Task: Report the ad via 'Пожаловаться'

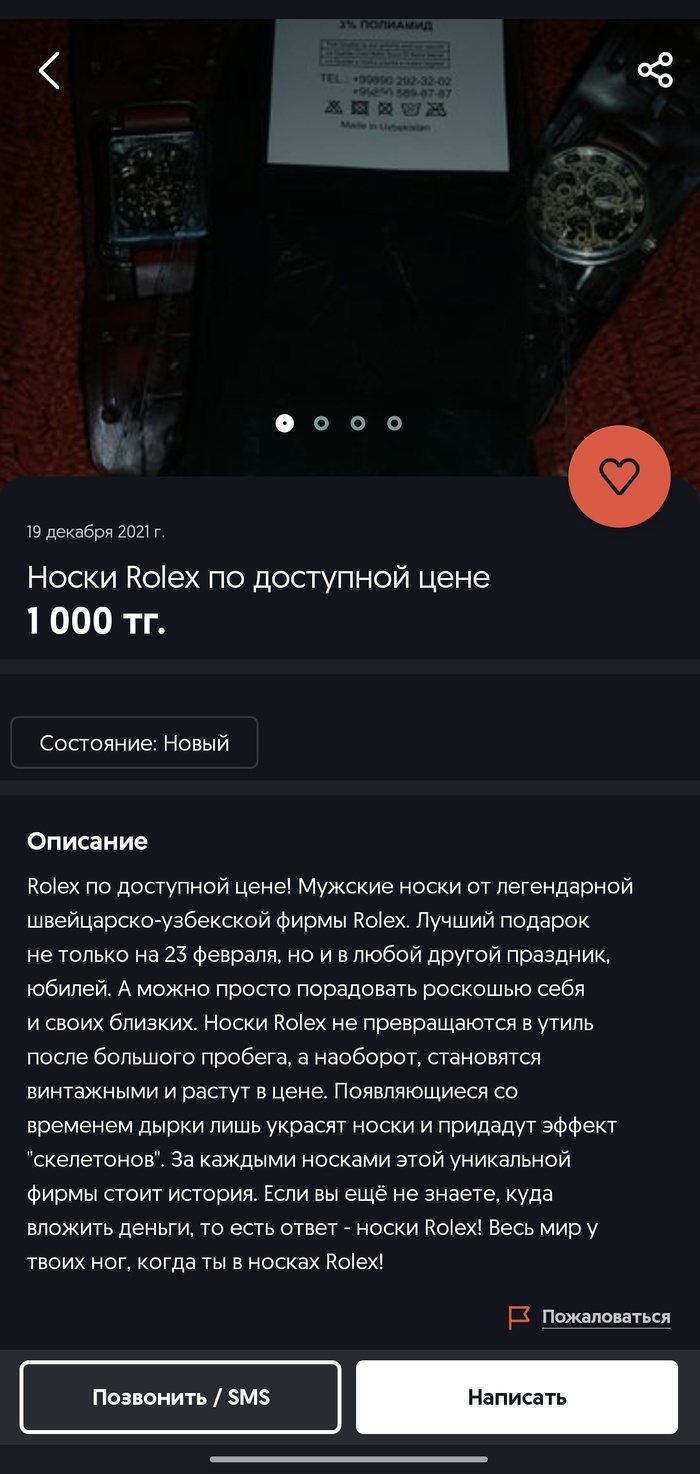Action: coord(605,1316)
